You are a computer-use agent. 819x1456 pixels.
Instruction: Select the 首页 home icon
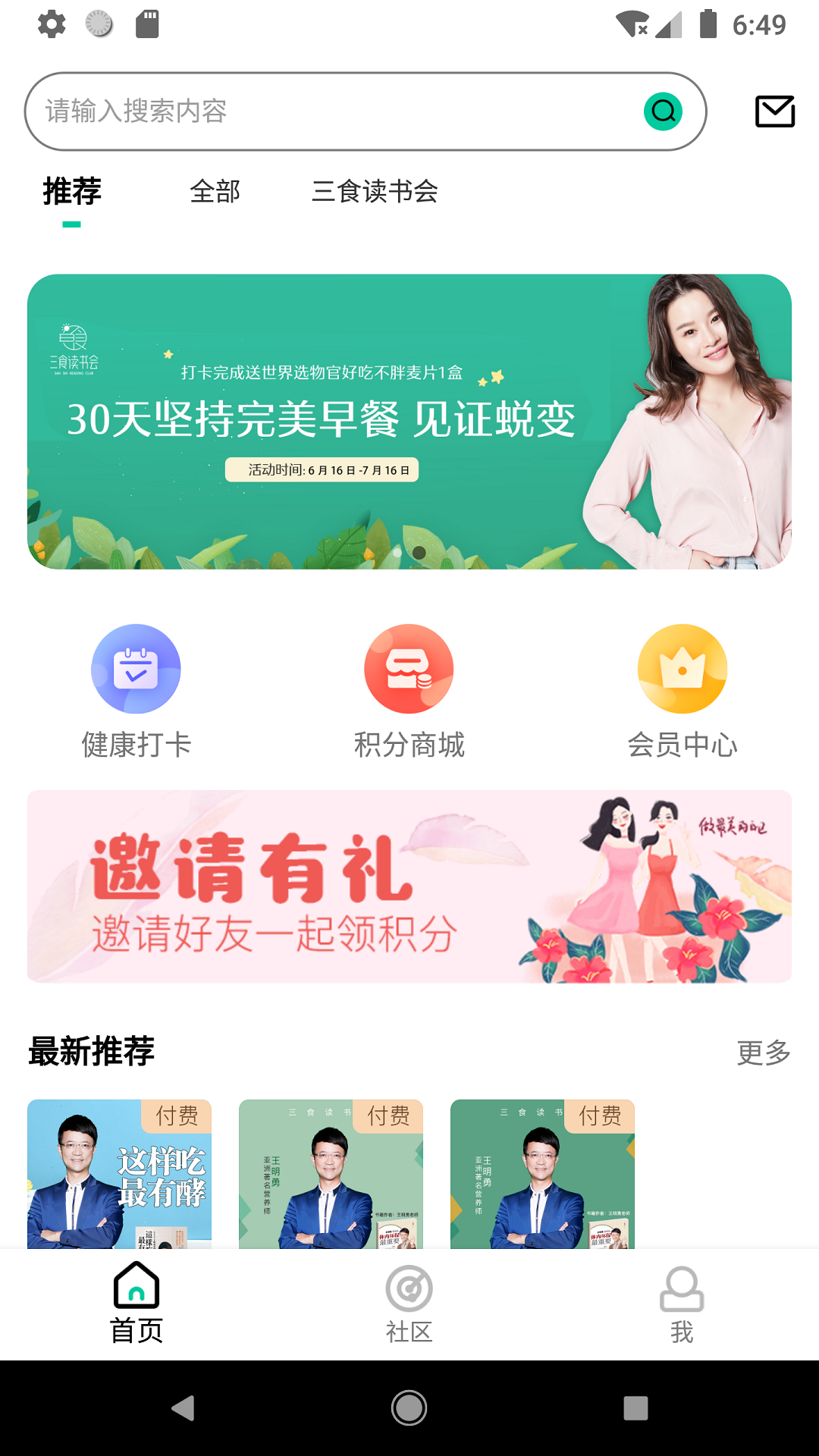[136, 1287]
